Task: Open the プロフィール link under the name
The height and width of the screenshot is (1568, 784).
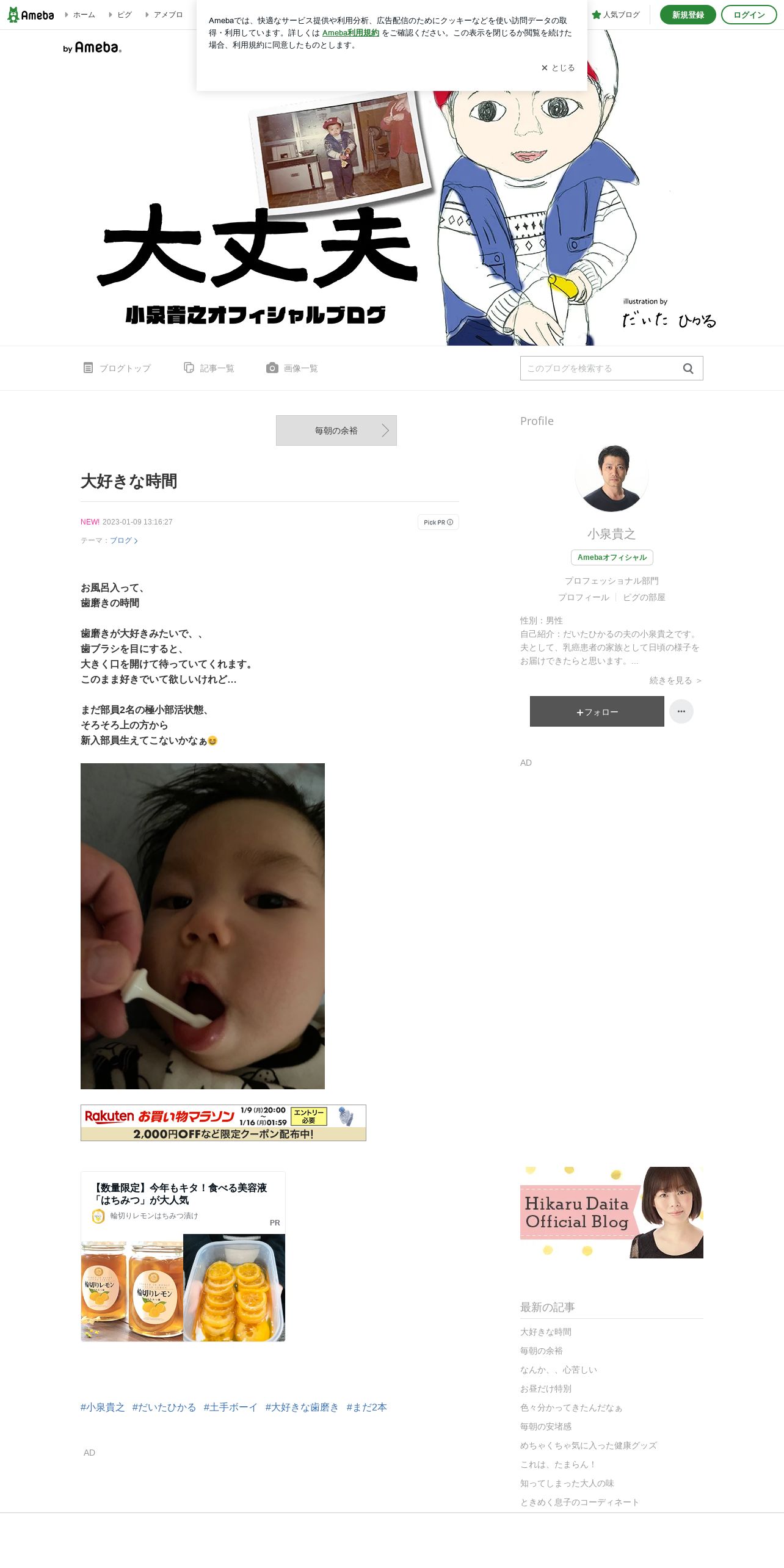Action: pos(584,597)
